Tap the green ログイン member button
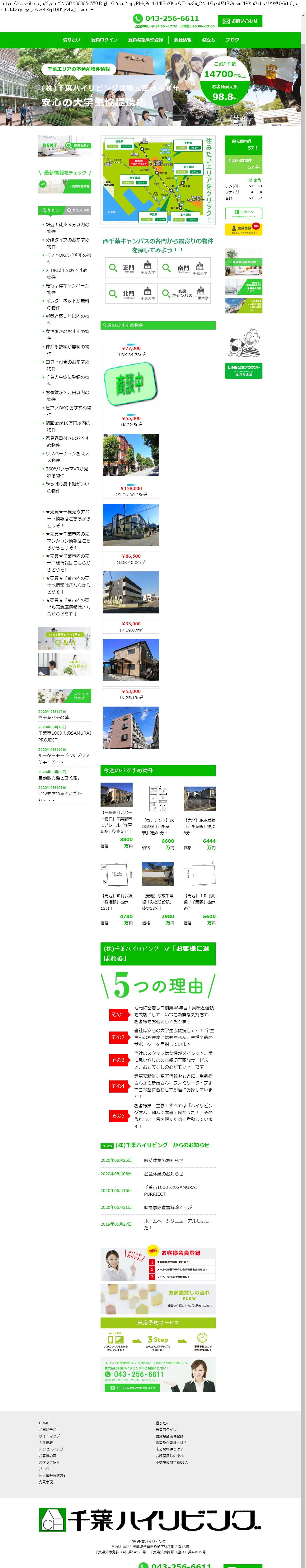The image size is (306, 1568). tap(243, 213)
